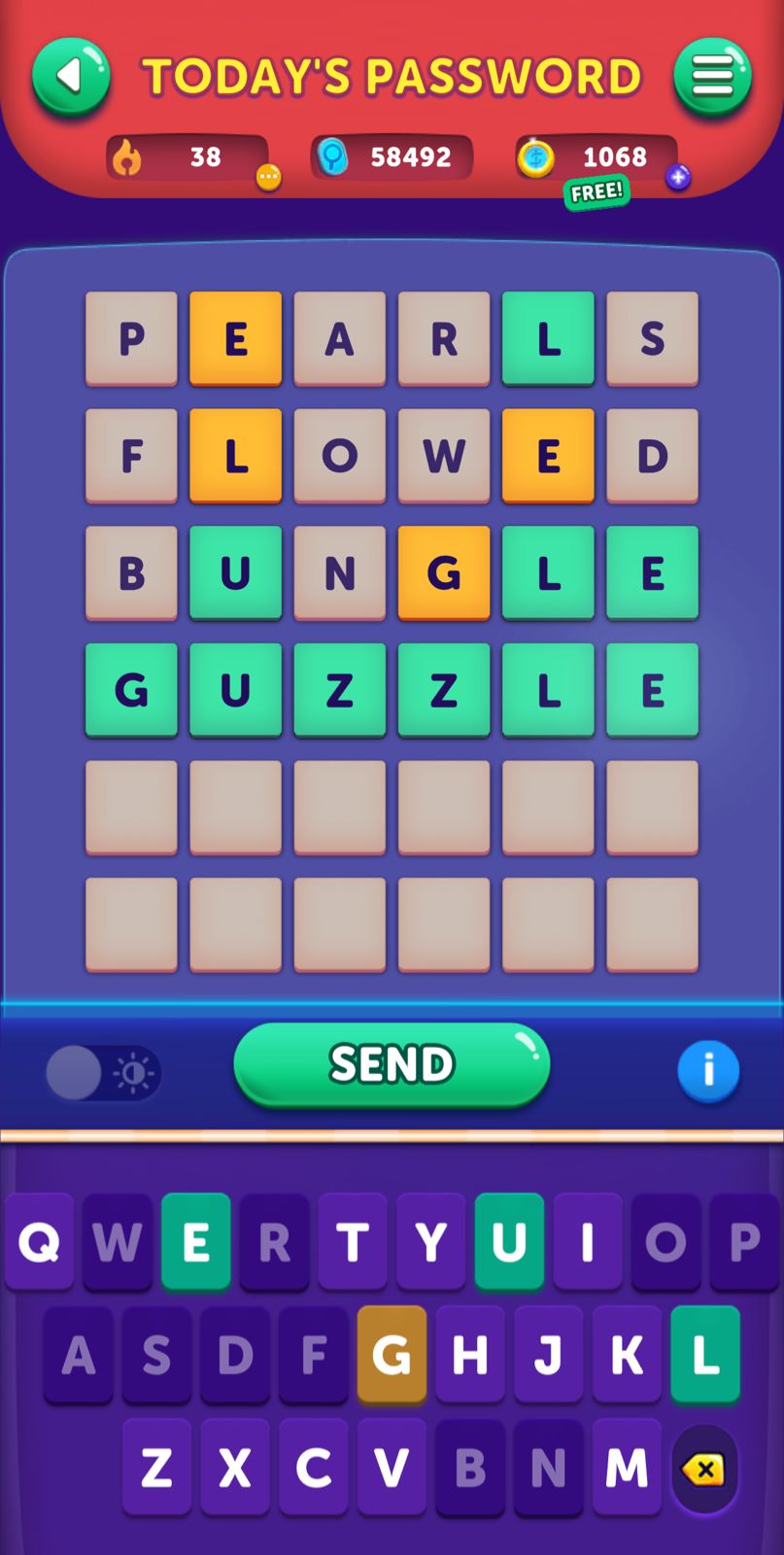Enter the letter C
Screen dimensions: 784x1555
314,1468
